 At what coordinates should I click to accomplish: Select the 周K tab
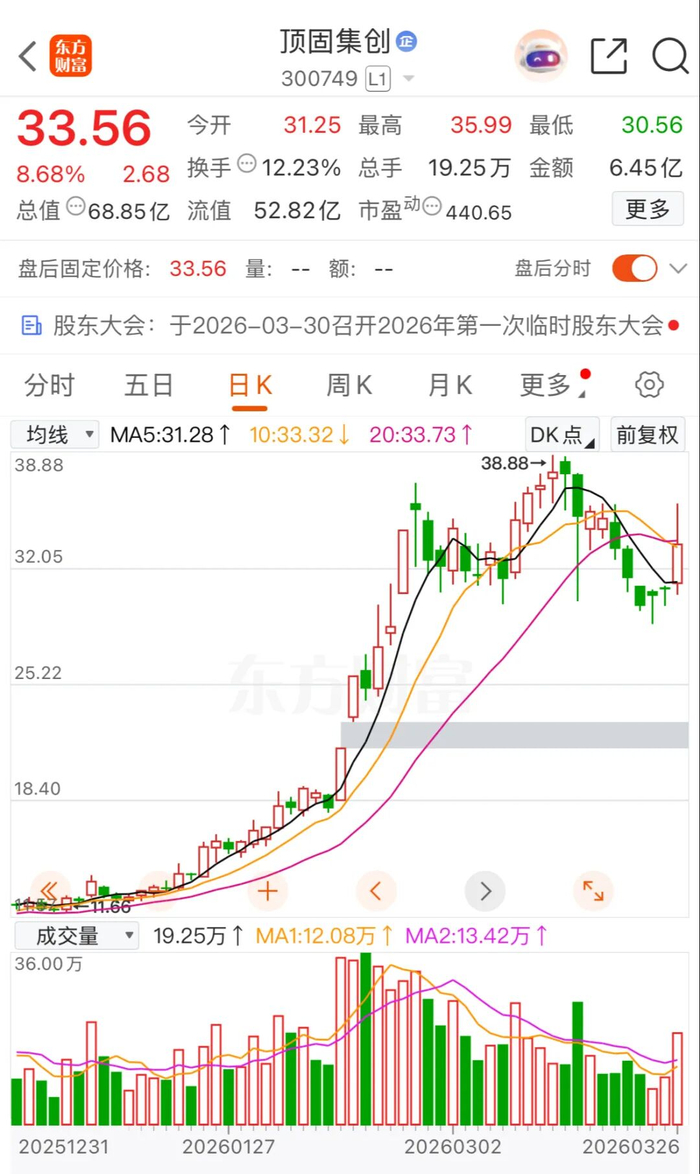pos(349,385)
